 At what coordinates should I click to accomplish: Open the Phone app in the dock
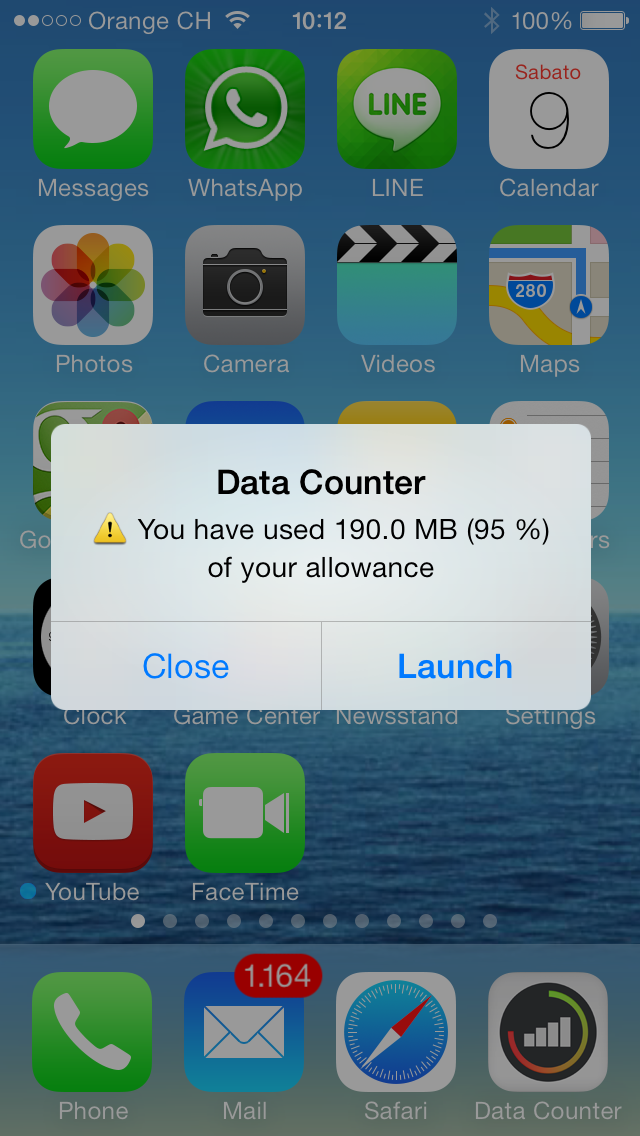coord(93,1032)
